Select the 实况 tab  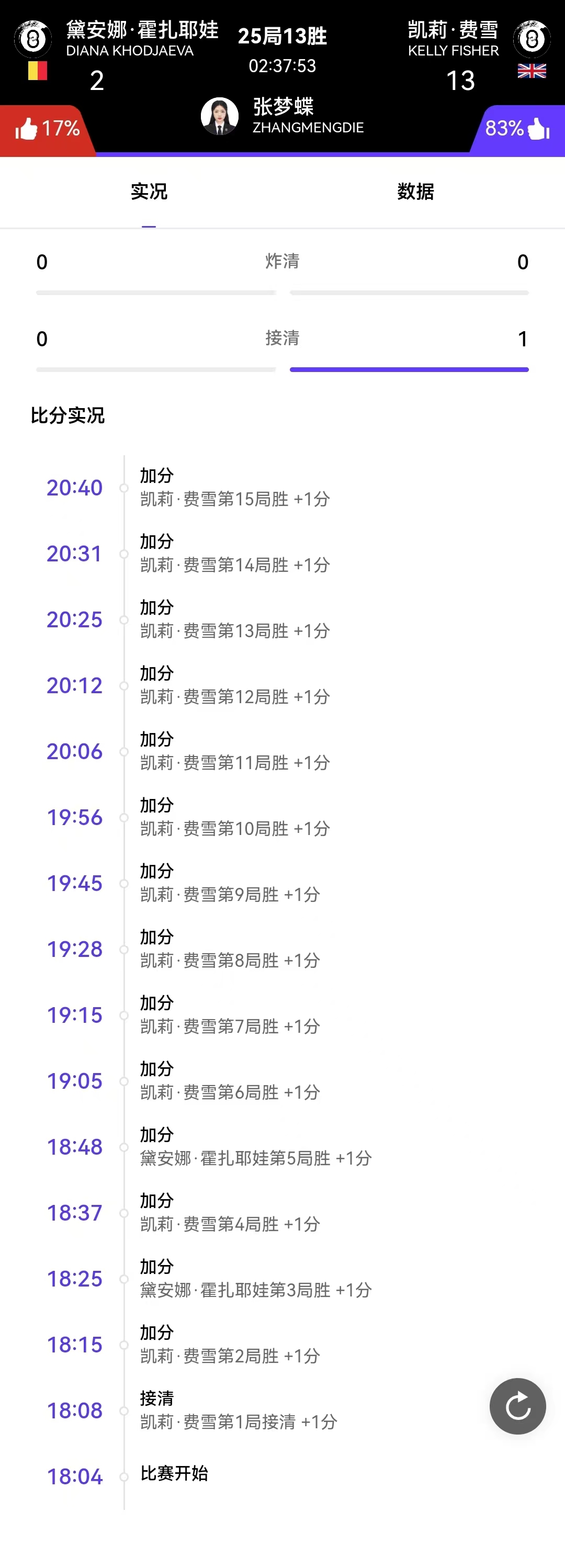(x=149, y=191)
